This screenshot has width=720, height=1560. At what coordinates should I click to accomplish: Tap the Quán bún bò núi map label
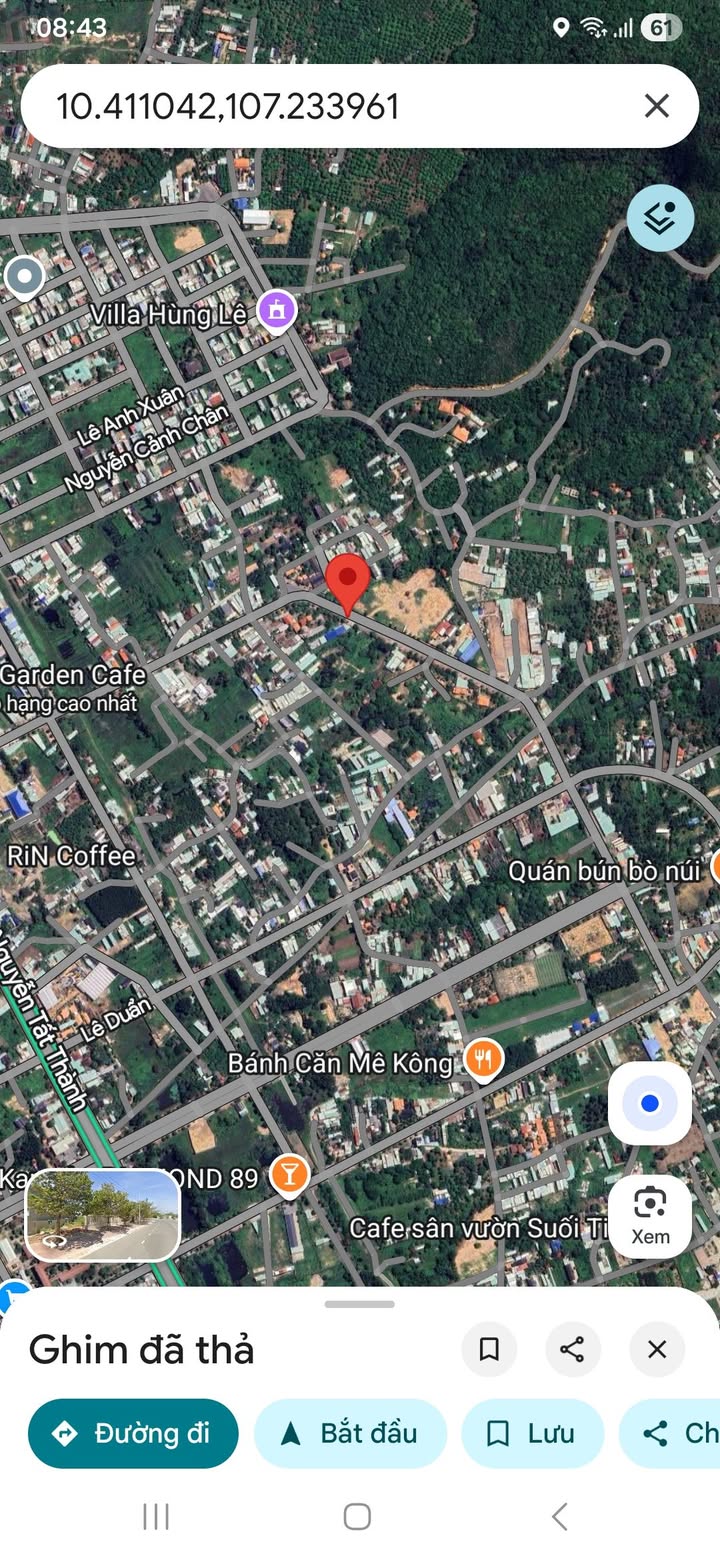pos(604,871)
